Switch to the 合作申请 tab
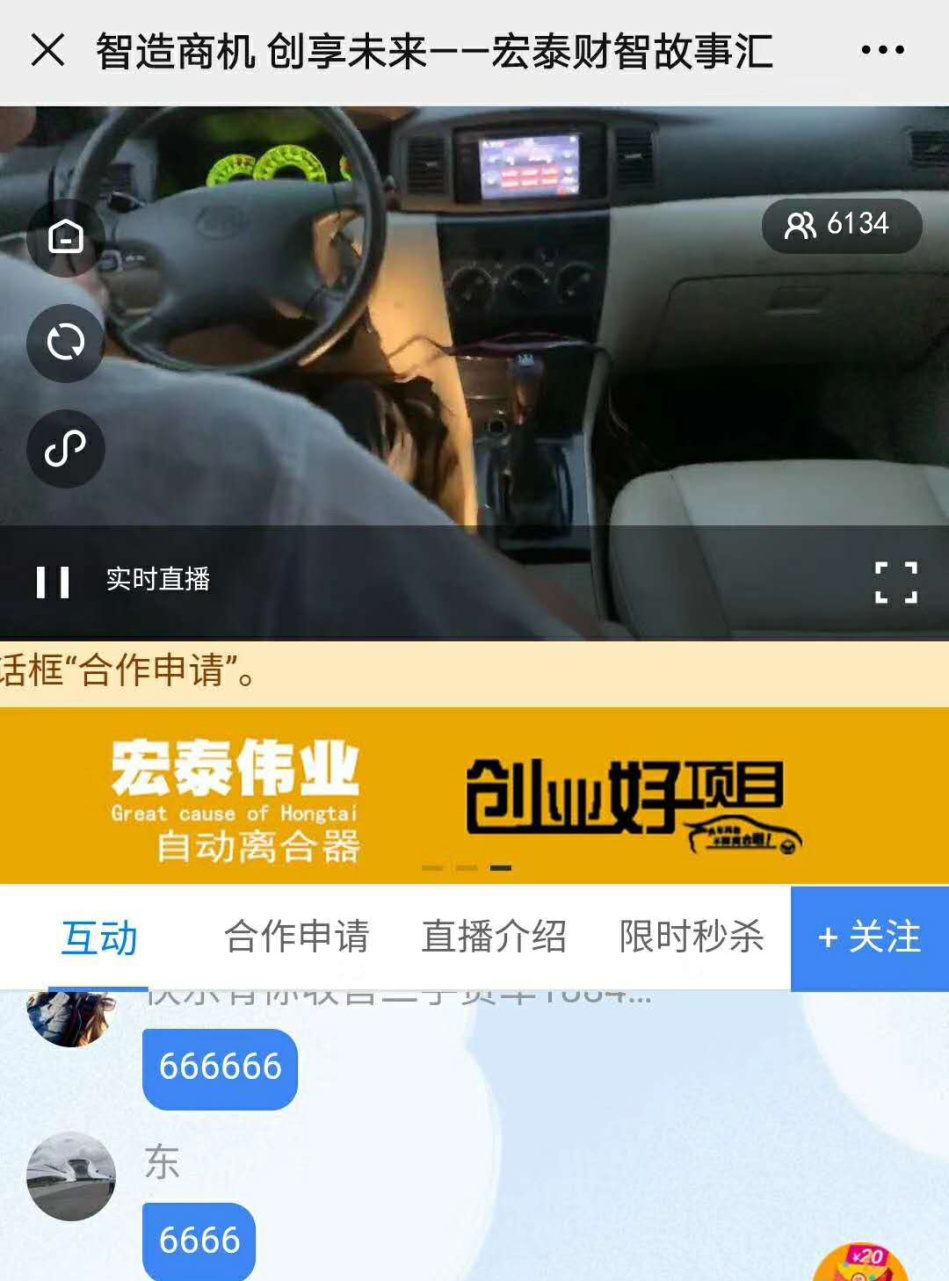The height and width of the screenshot is (1281, 949). pyautogui.click(x=296, y=938)
